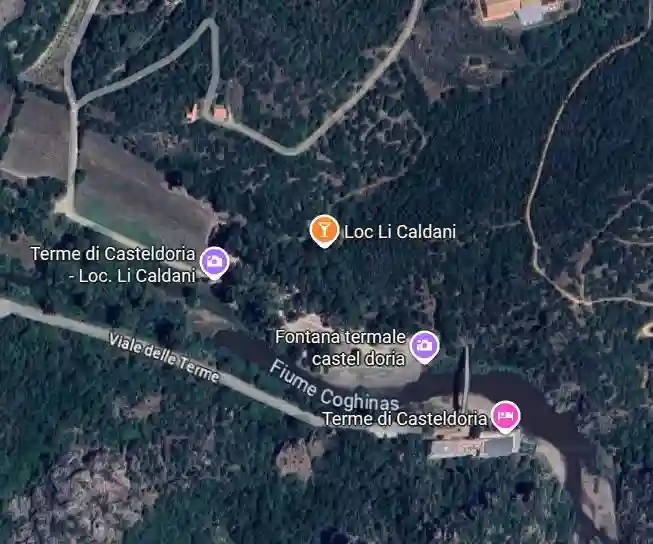Open the Loc Li Caldani bar marker
This screenshot has height=544, width=653.
point(323,230)
